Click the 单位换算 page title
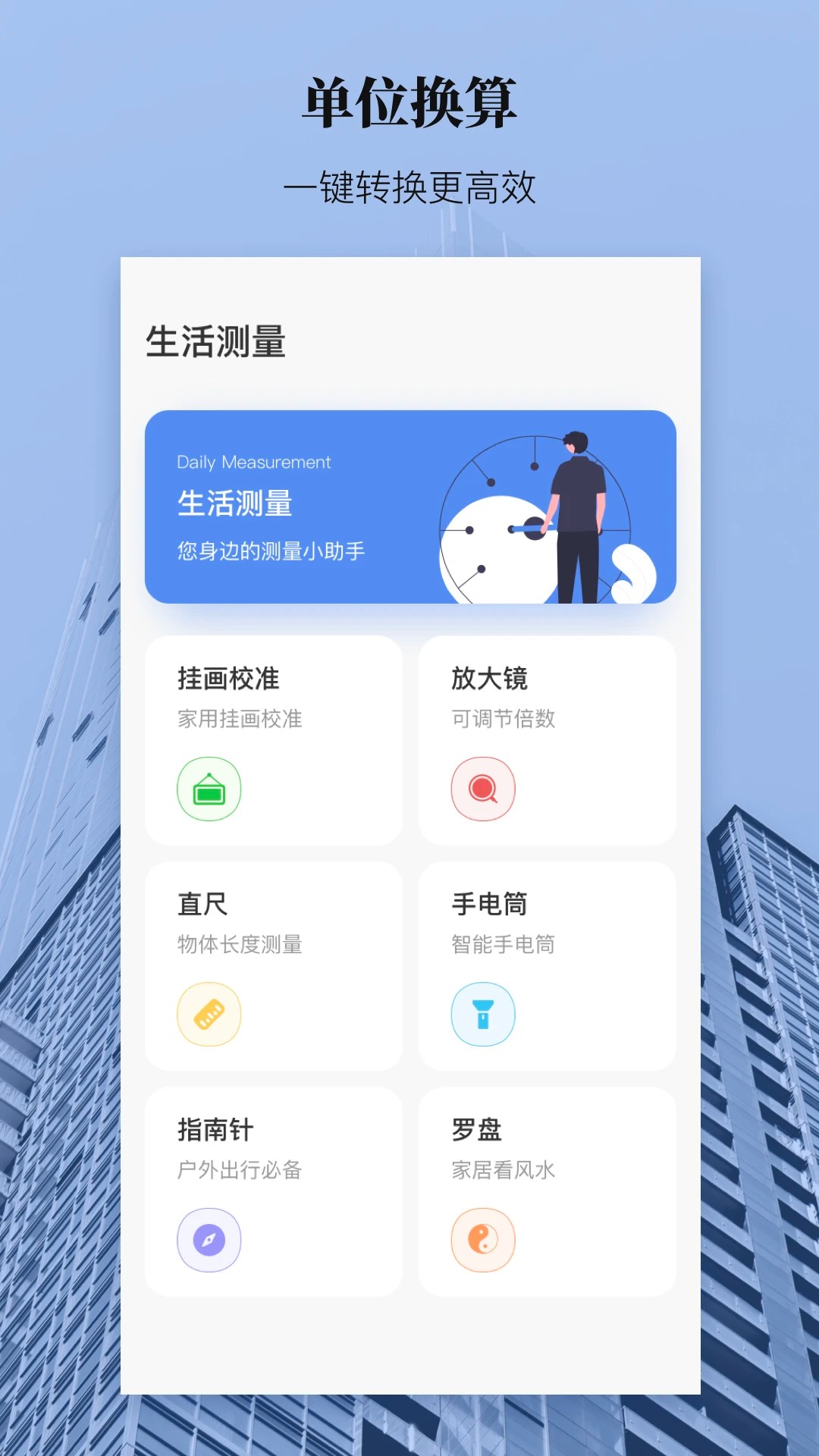This screenshot has width=819, height=1456. pyautogui.click(x=409, y=102)
